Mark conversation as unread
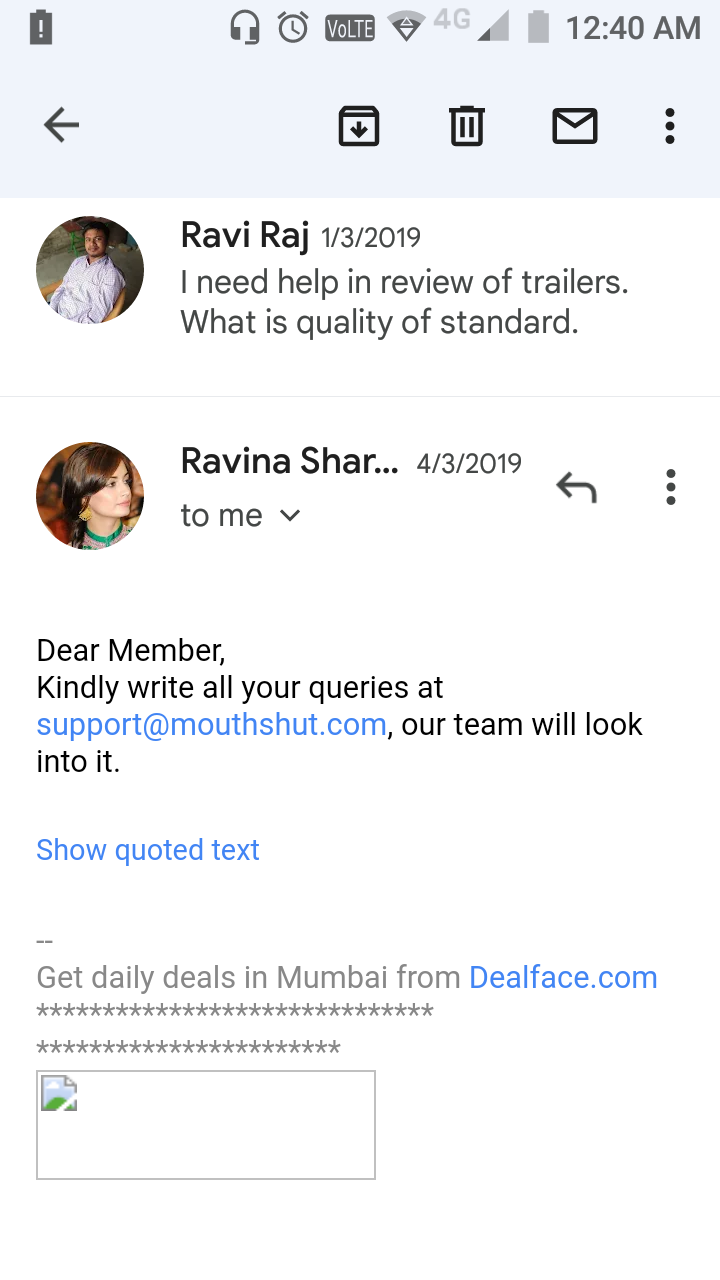Screen dimensions: 720x1280 575,126
